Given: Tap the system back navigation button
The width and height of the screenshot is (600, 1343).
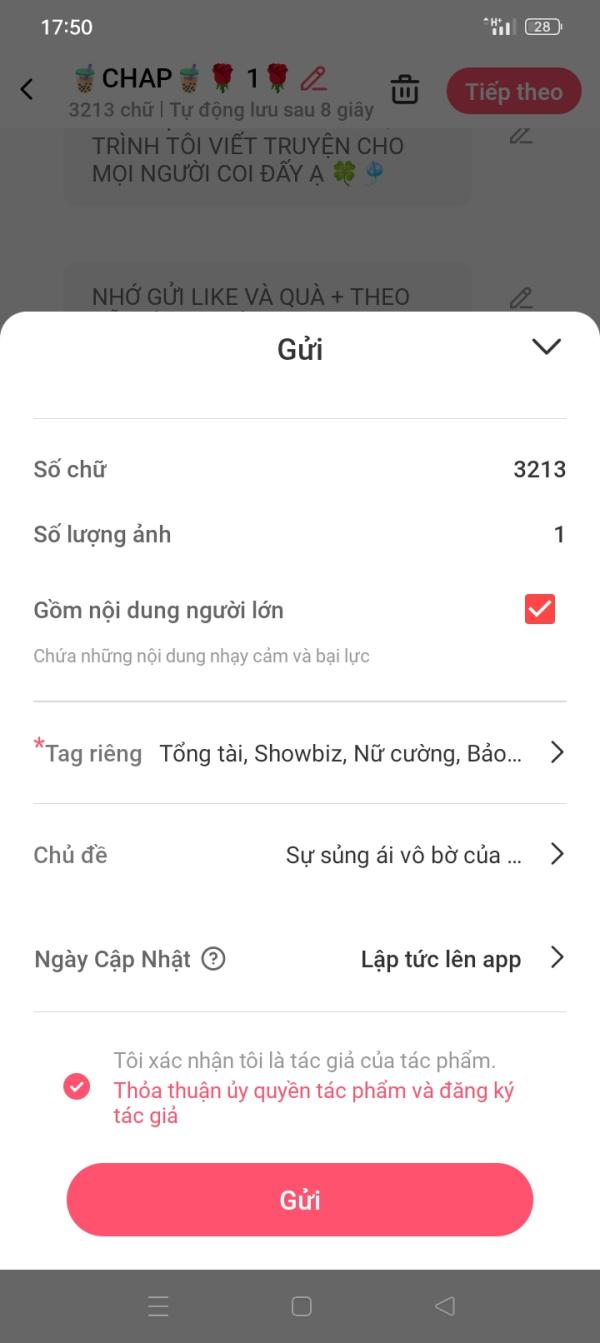Looking at the screenshot, I should coord(445,1306).
